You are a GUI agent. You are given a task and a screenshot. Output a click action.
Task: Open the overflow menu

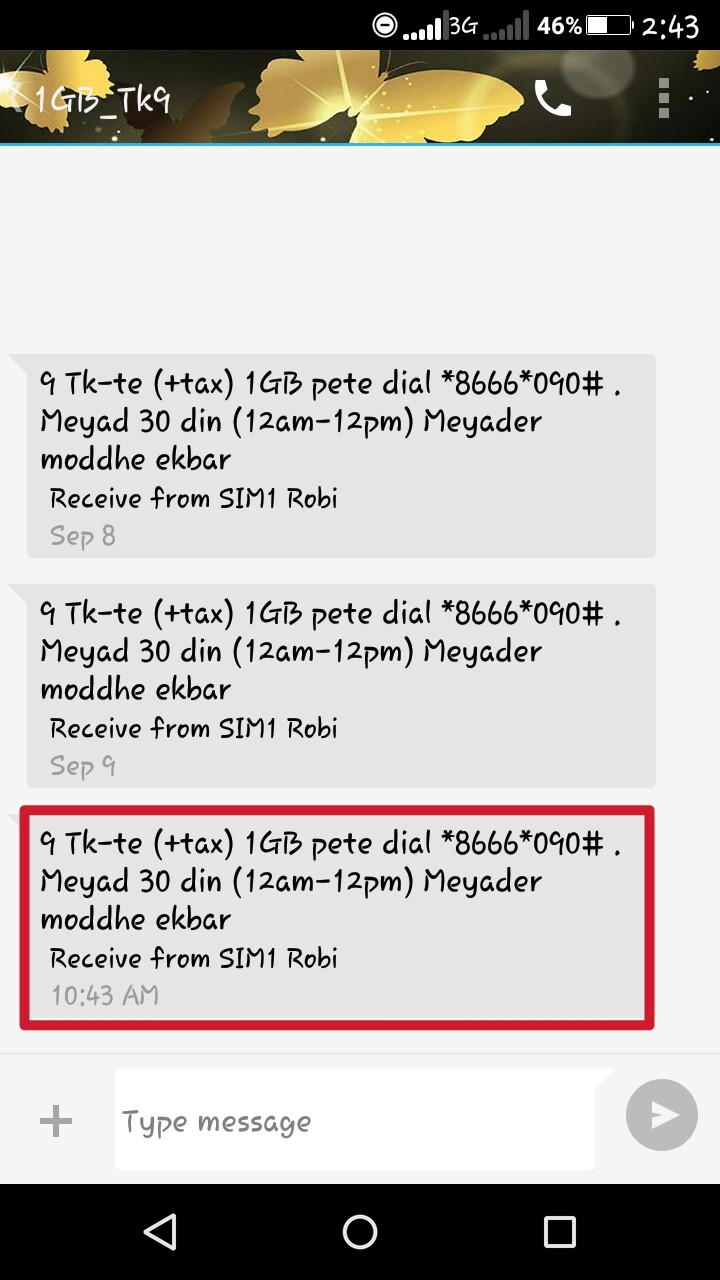coord(663,98)
